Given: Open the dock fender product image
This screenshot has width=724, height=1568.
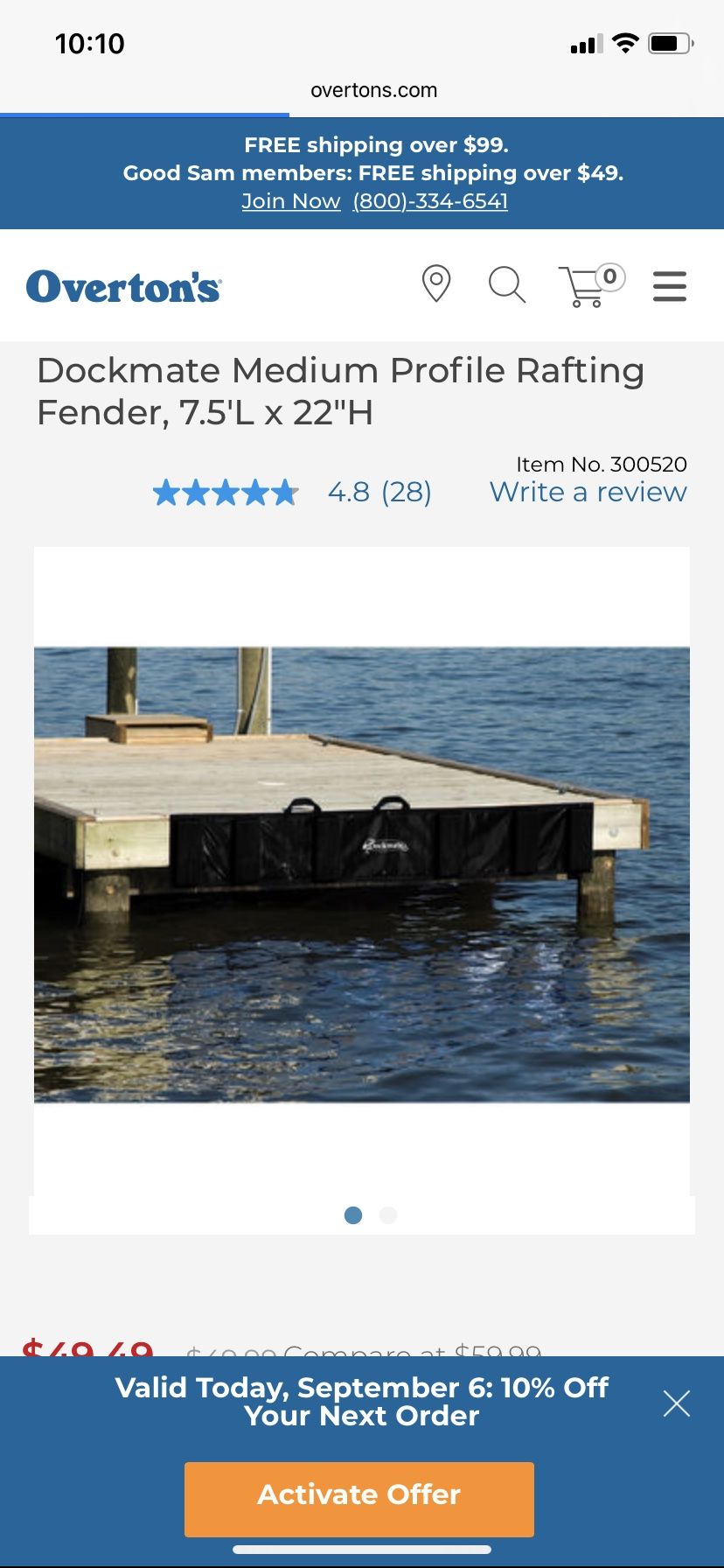Looking at the screenshot, I should click(362, 873).
